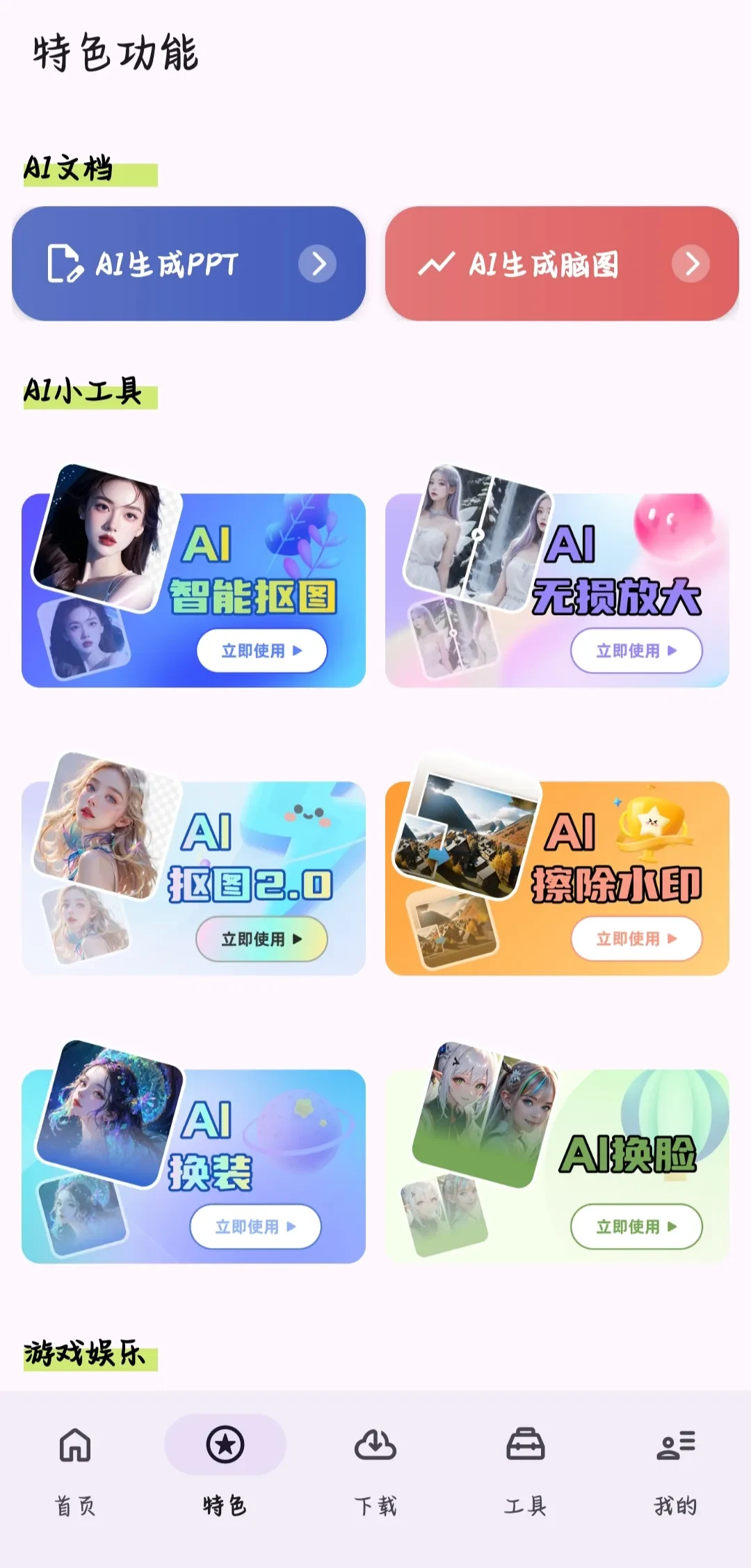The height and width of the screenshot is (1568, 751).
Task: Open AI生成脑图 feature
Action: pos(562,264)
